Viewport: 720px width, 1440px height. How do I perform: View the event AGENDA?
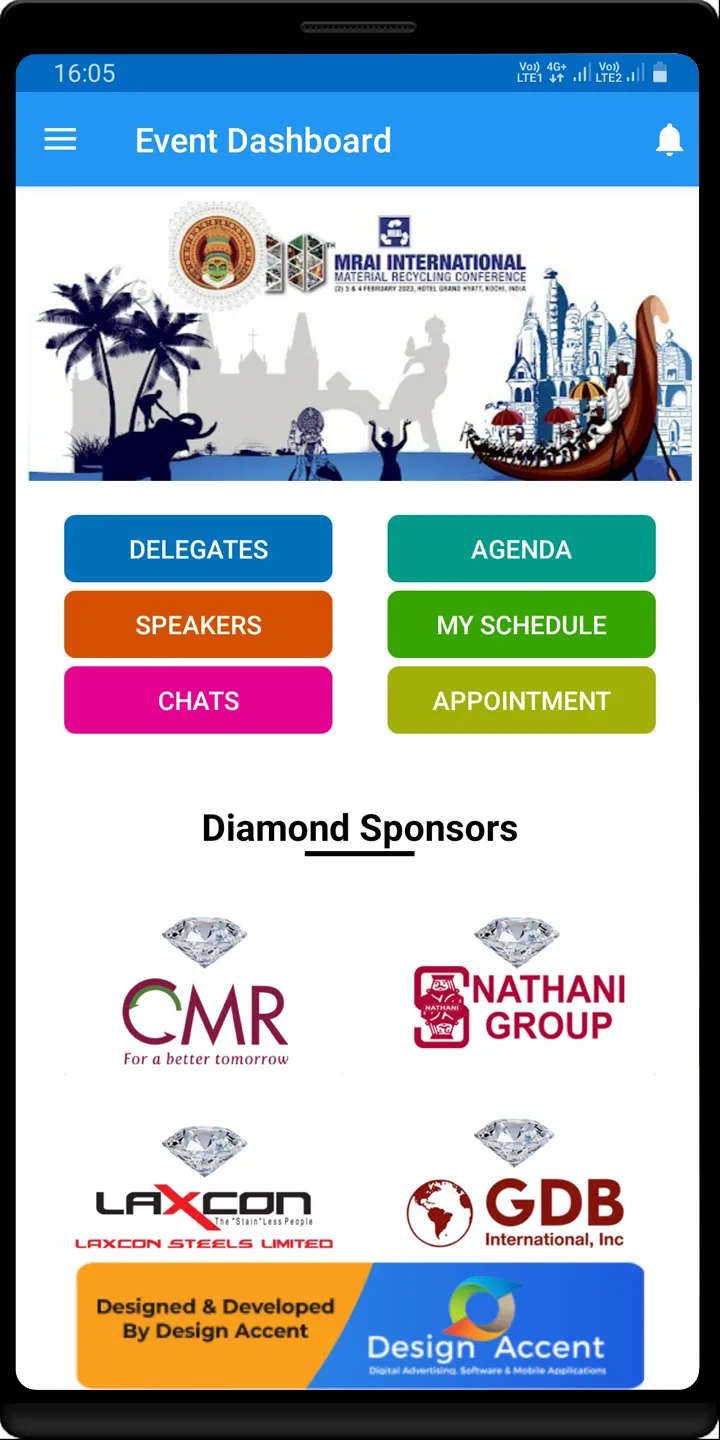521,549
